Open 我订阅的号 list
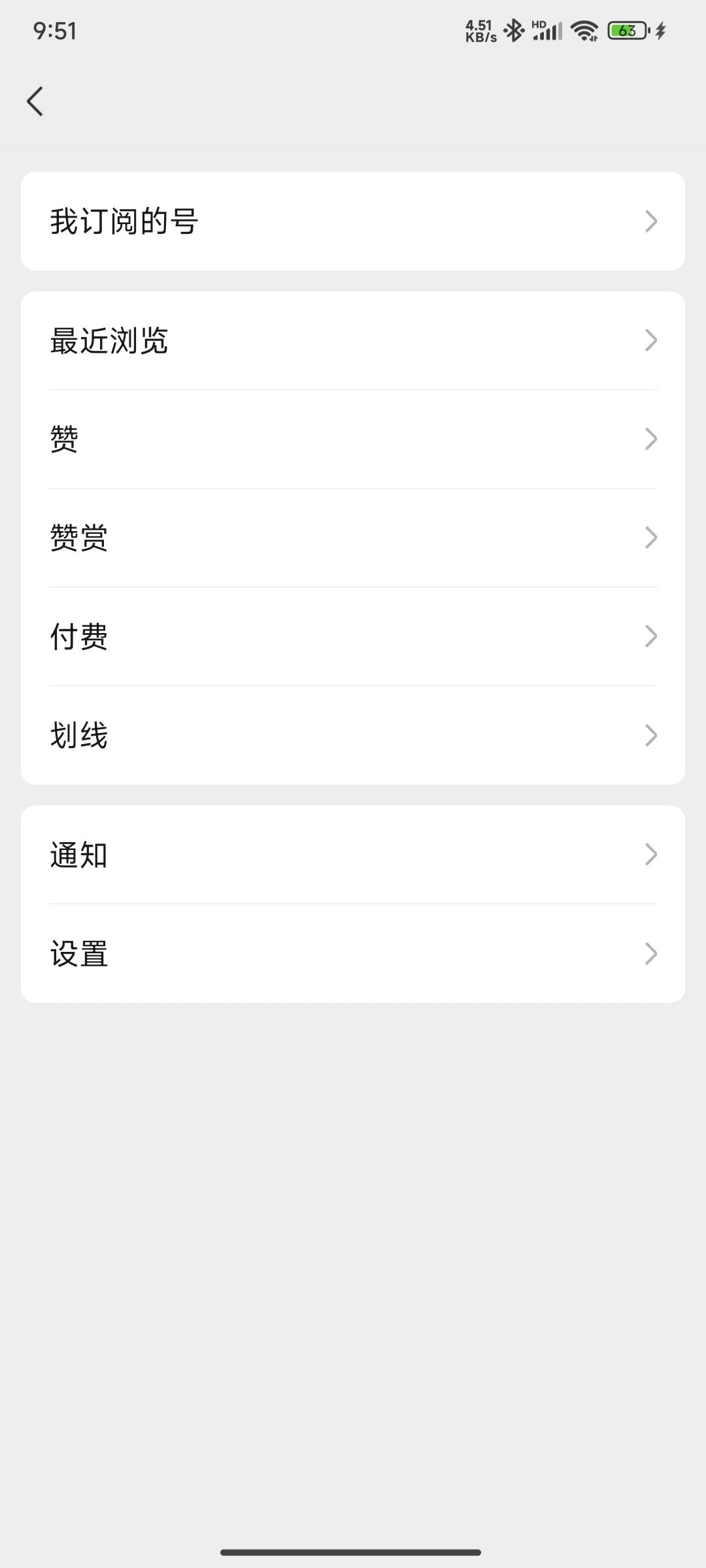The image size is (706, 1568). 353,221
